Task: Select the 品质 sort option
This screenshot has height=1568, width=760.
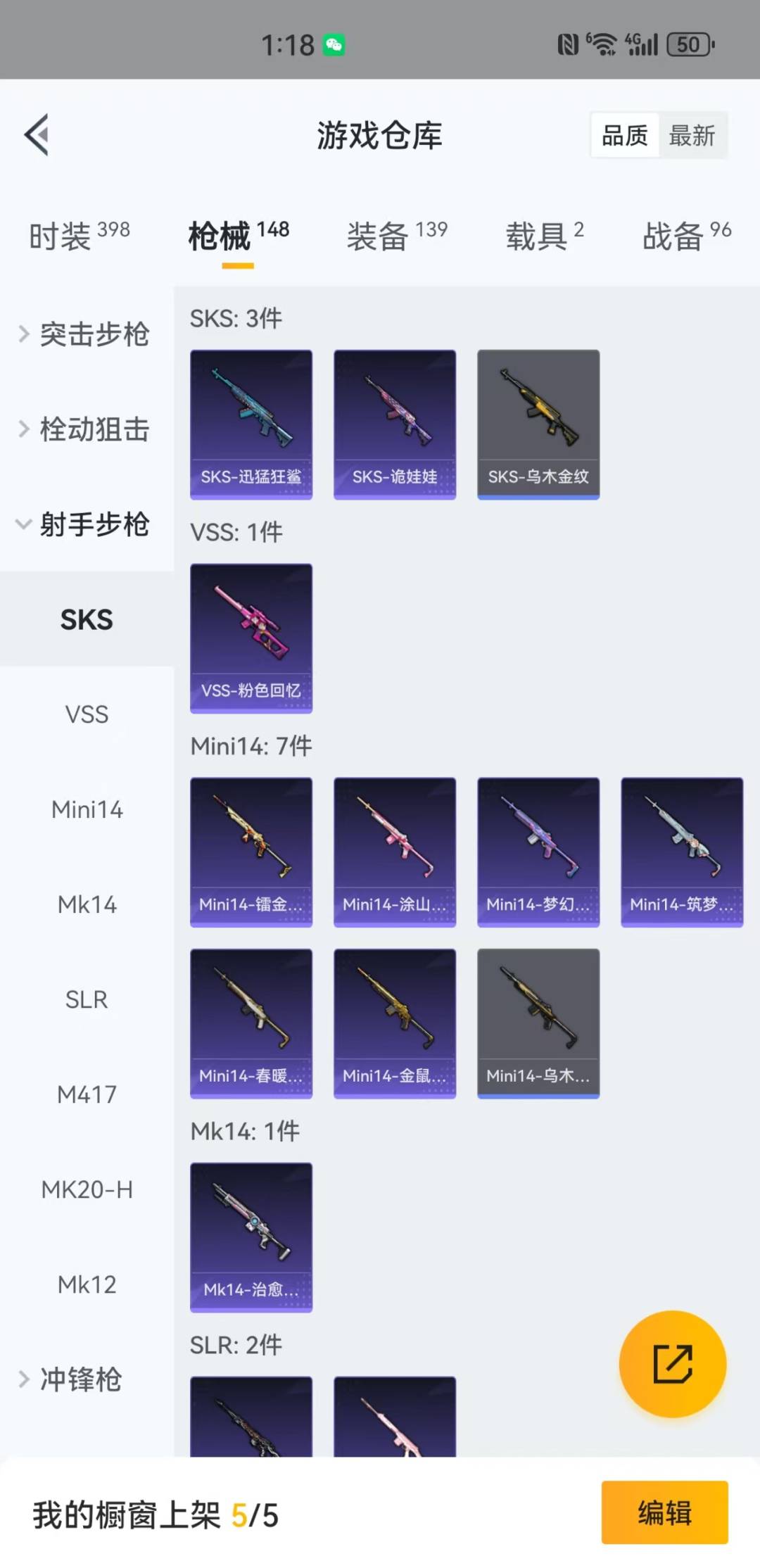Action: click(624, 135)
